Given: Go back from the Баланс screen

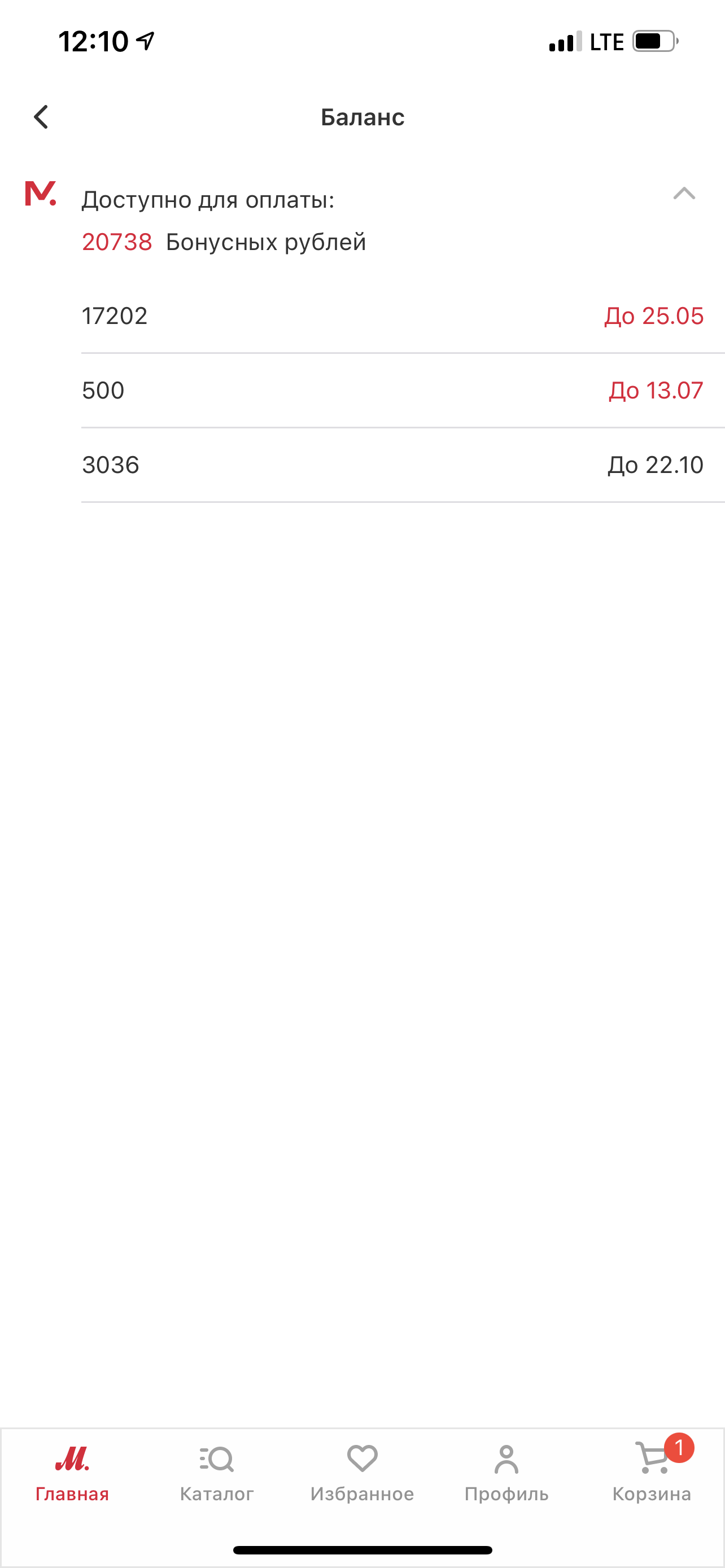Looking at the screenshot, I should tap(41, 117).
